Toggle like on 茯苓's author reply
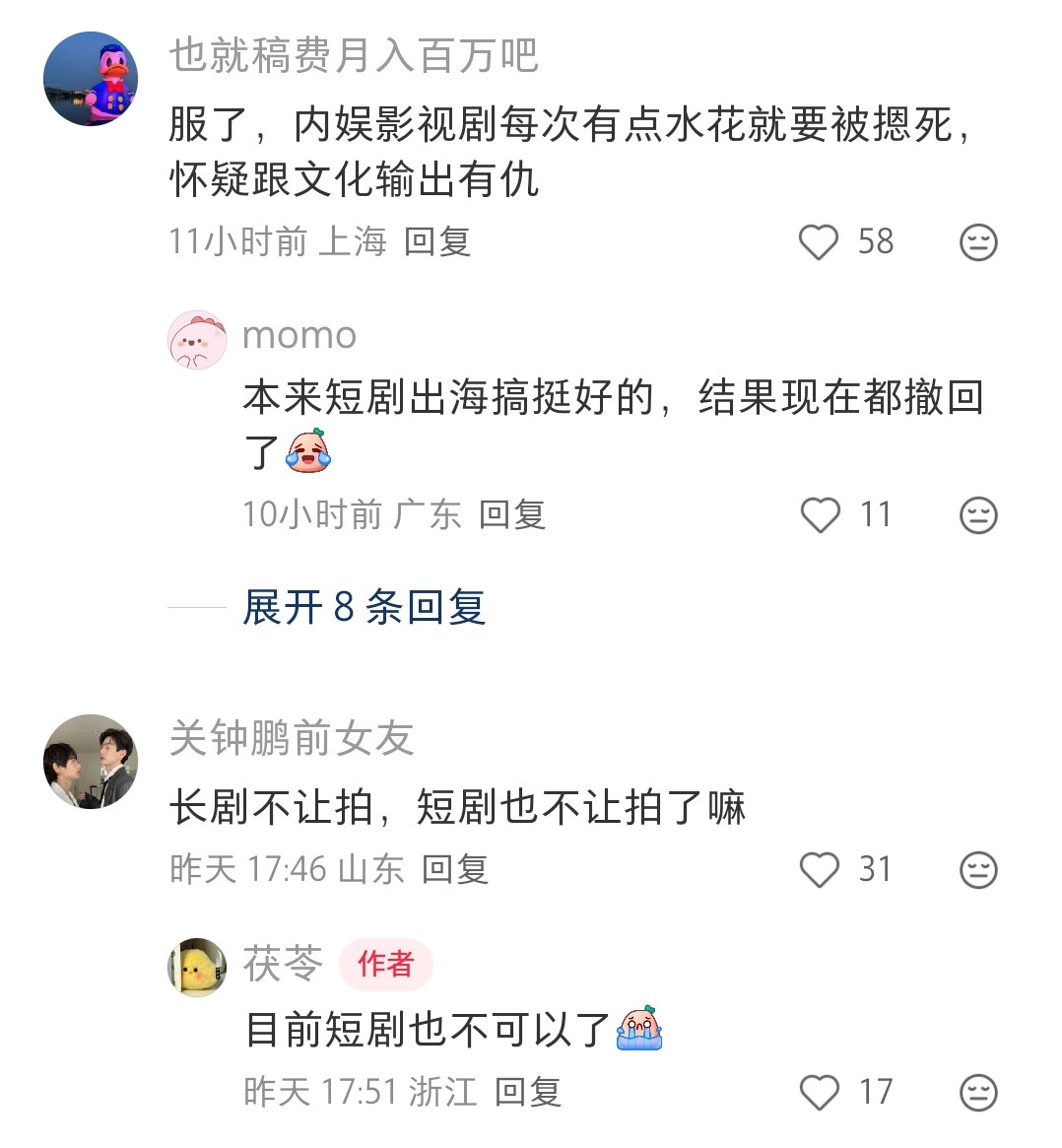 click(x=821, y=1094)
